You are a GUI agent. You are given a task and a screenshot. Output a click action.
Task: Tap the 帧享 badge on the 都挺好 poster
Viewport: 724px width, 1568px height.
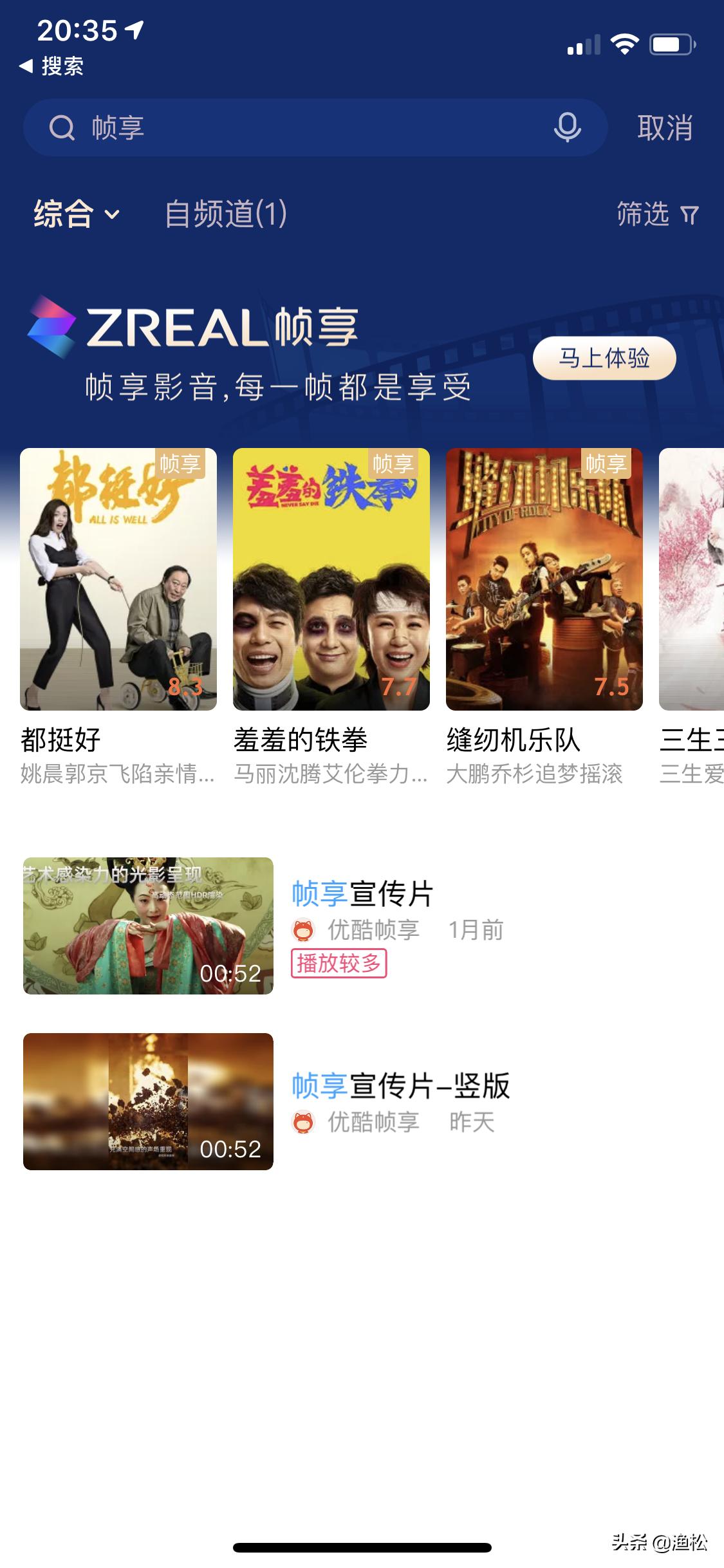180,463
